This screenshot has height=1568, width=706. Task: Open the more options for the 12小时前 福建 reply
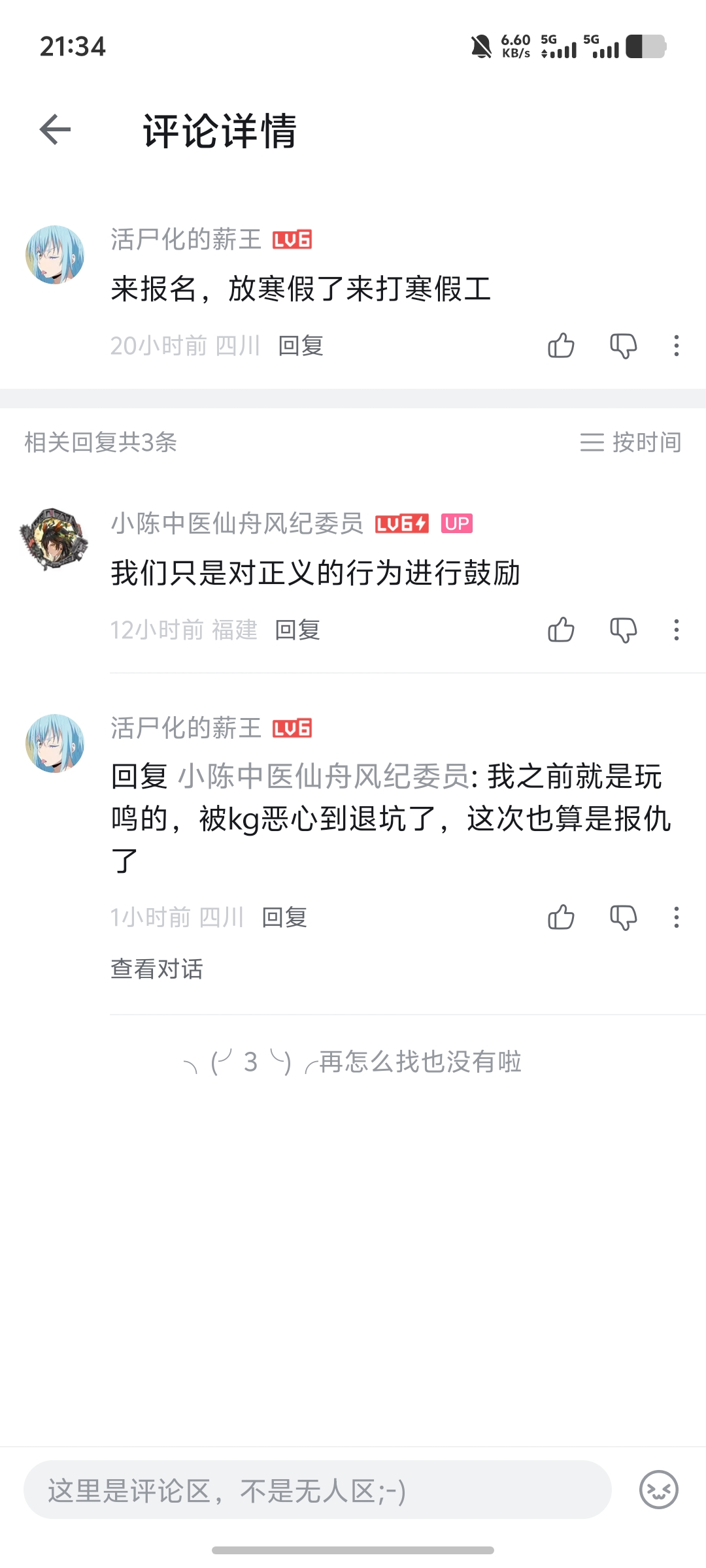coord(676,630)
